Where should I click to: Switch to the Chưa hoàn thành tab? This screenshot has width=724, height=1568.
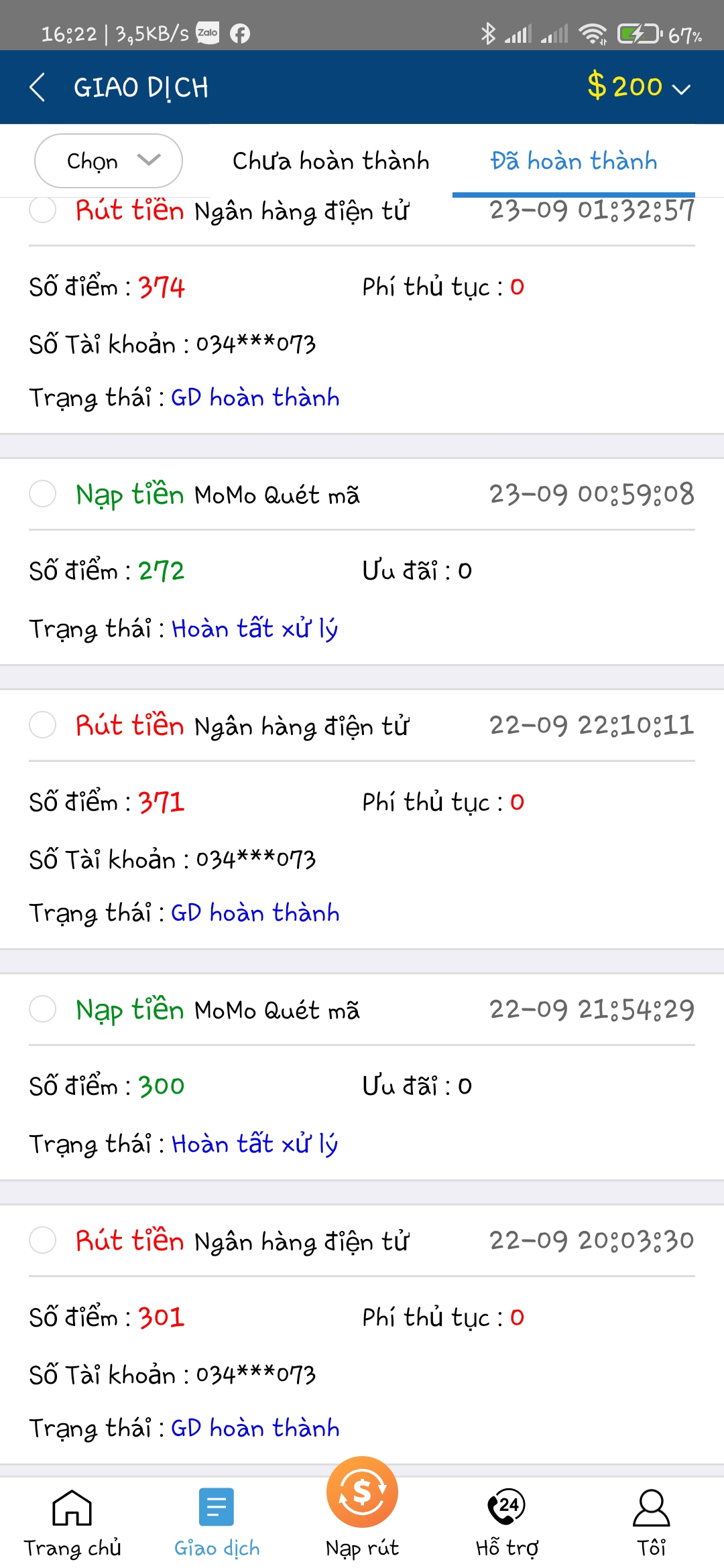330,161
